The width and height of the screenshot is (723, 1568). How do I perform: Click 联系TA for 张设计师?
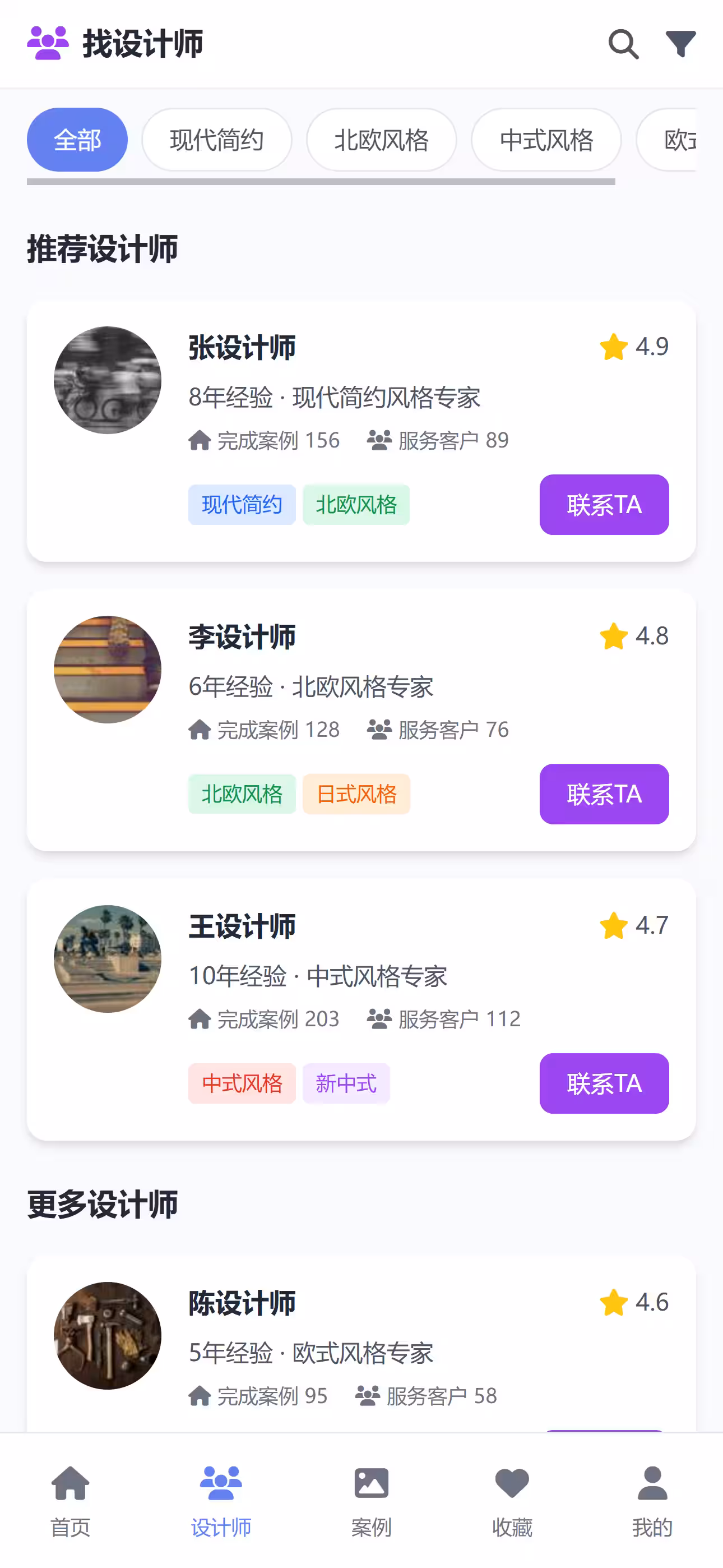603,505
